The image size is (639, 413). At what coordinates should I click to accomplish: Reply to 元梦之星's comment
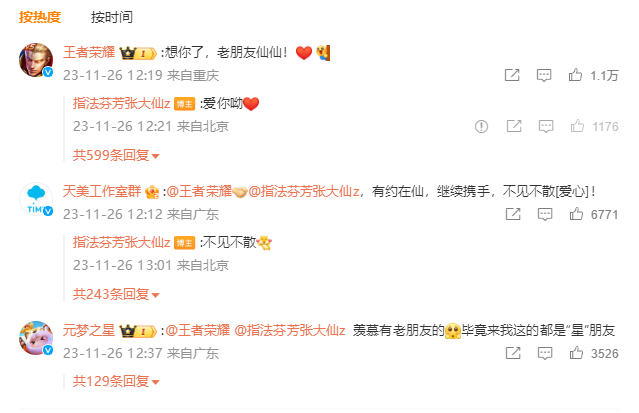543,353
